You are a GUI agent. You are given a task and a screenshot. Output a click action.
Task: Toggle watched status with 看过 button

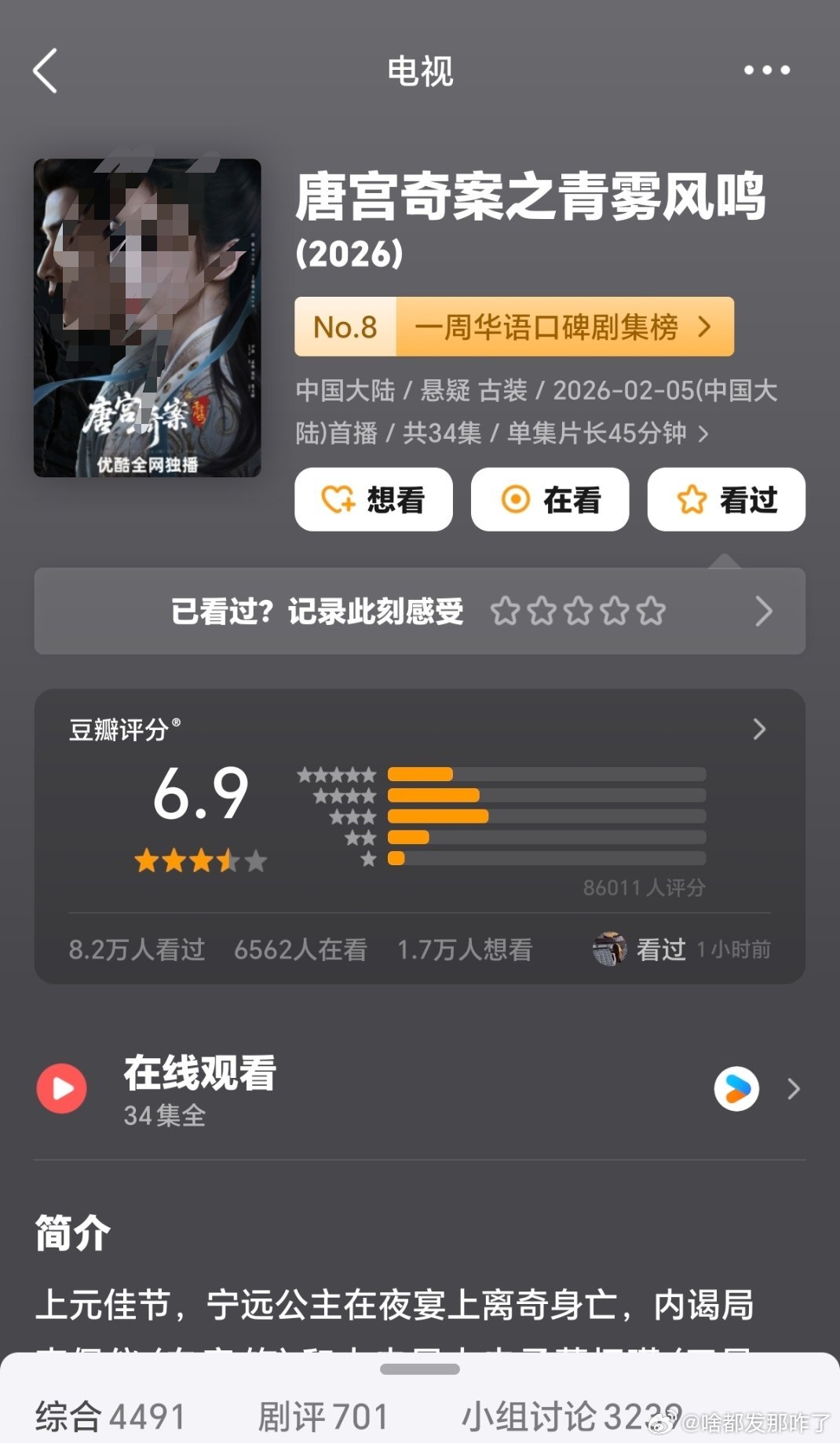[x=725, y=499]
